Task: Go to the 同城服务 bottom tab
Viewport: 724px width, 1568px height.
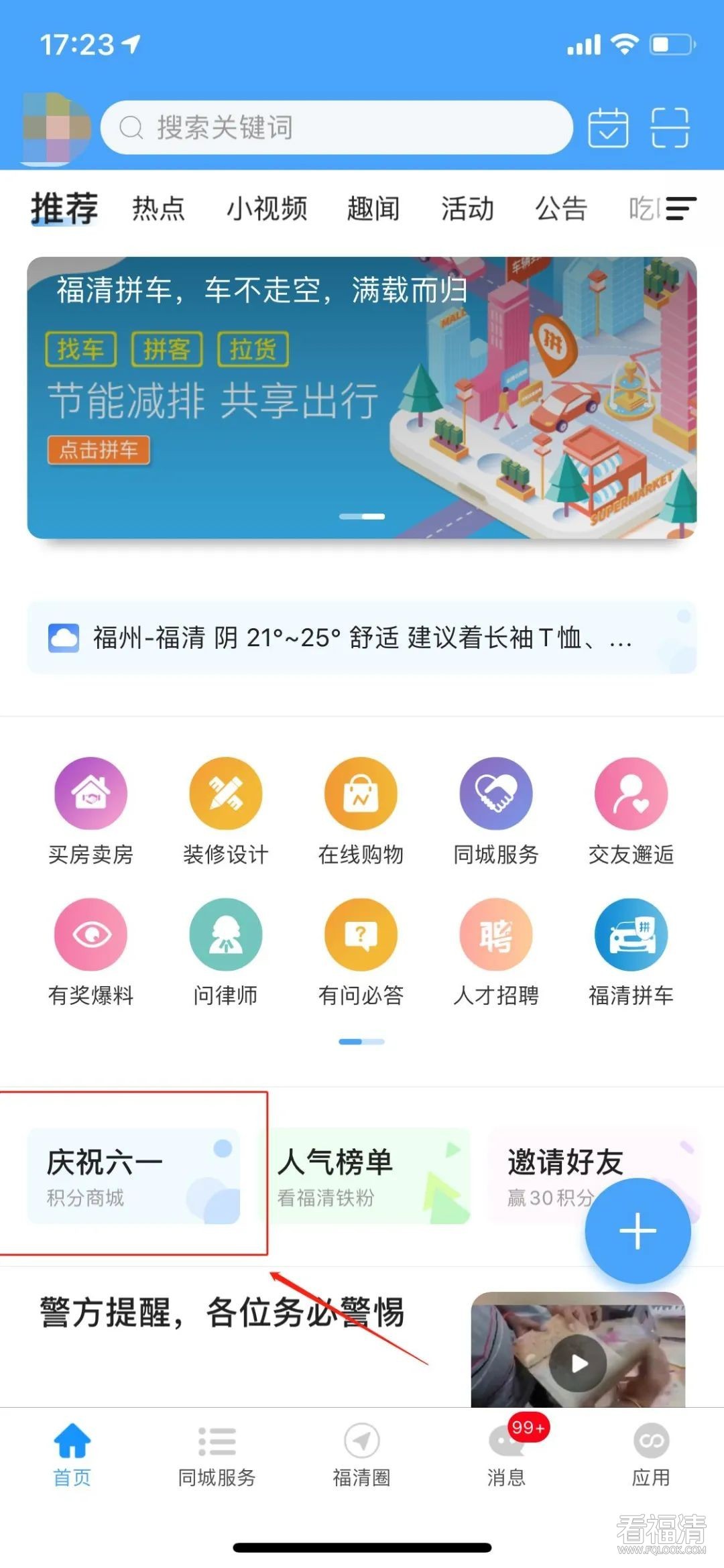Action: (x=217, y=1455)
